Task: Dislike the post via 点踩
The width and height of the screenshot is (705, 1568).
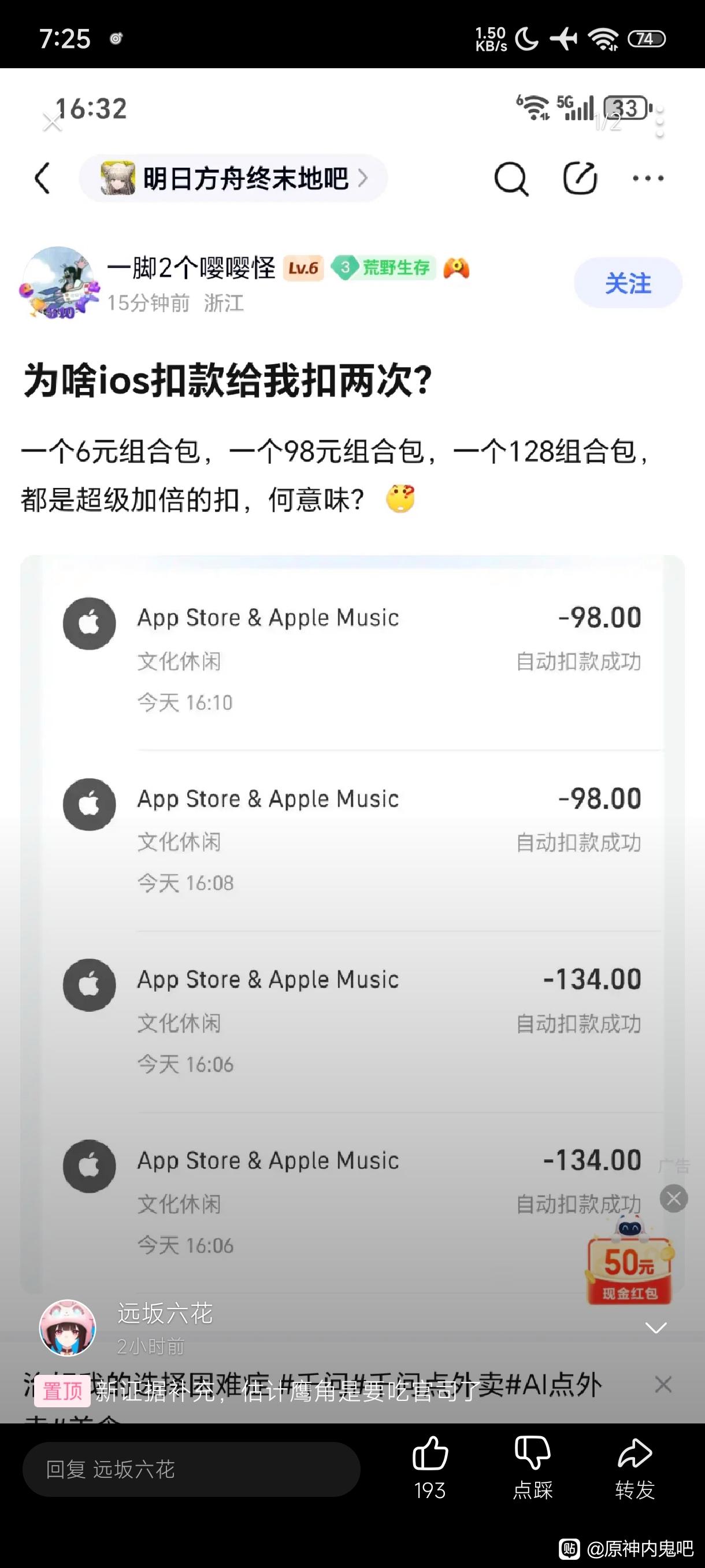Action: point(532,1467)
